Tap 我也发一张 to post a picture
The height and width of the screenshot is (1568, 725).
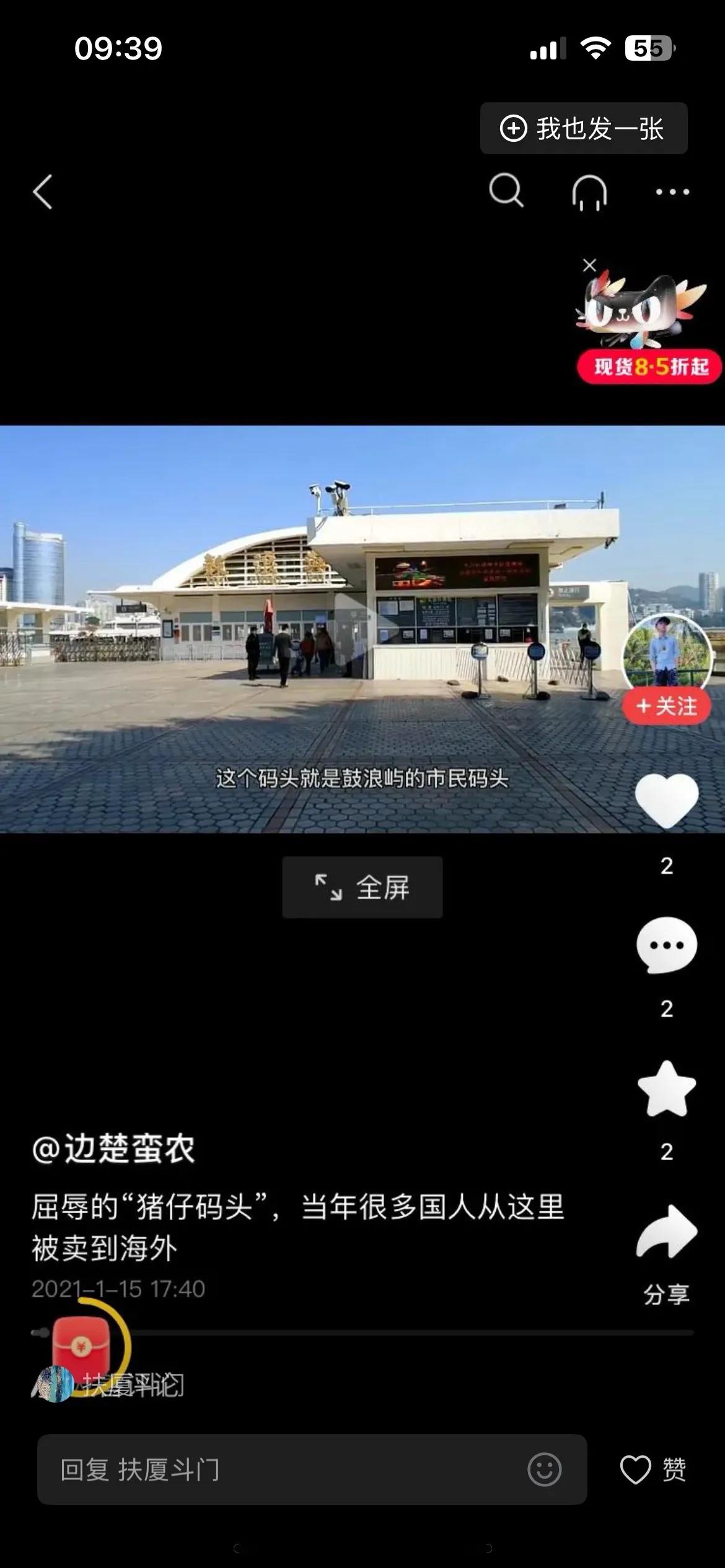[x=583, y=129]
